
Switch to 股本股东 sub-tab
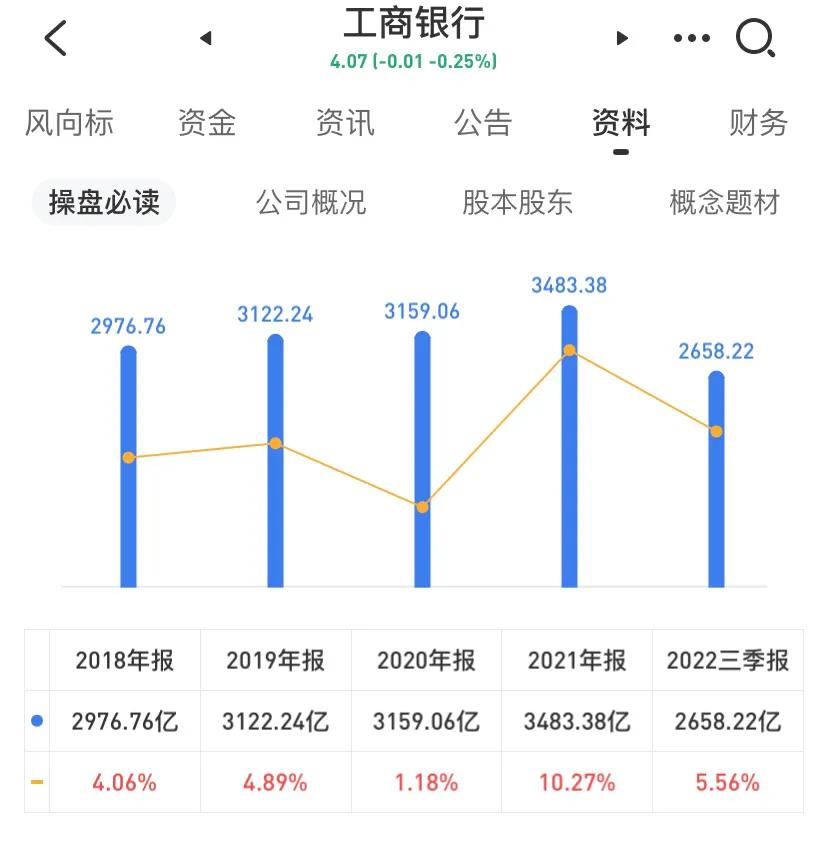[517, 202]
